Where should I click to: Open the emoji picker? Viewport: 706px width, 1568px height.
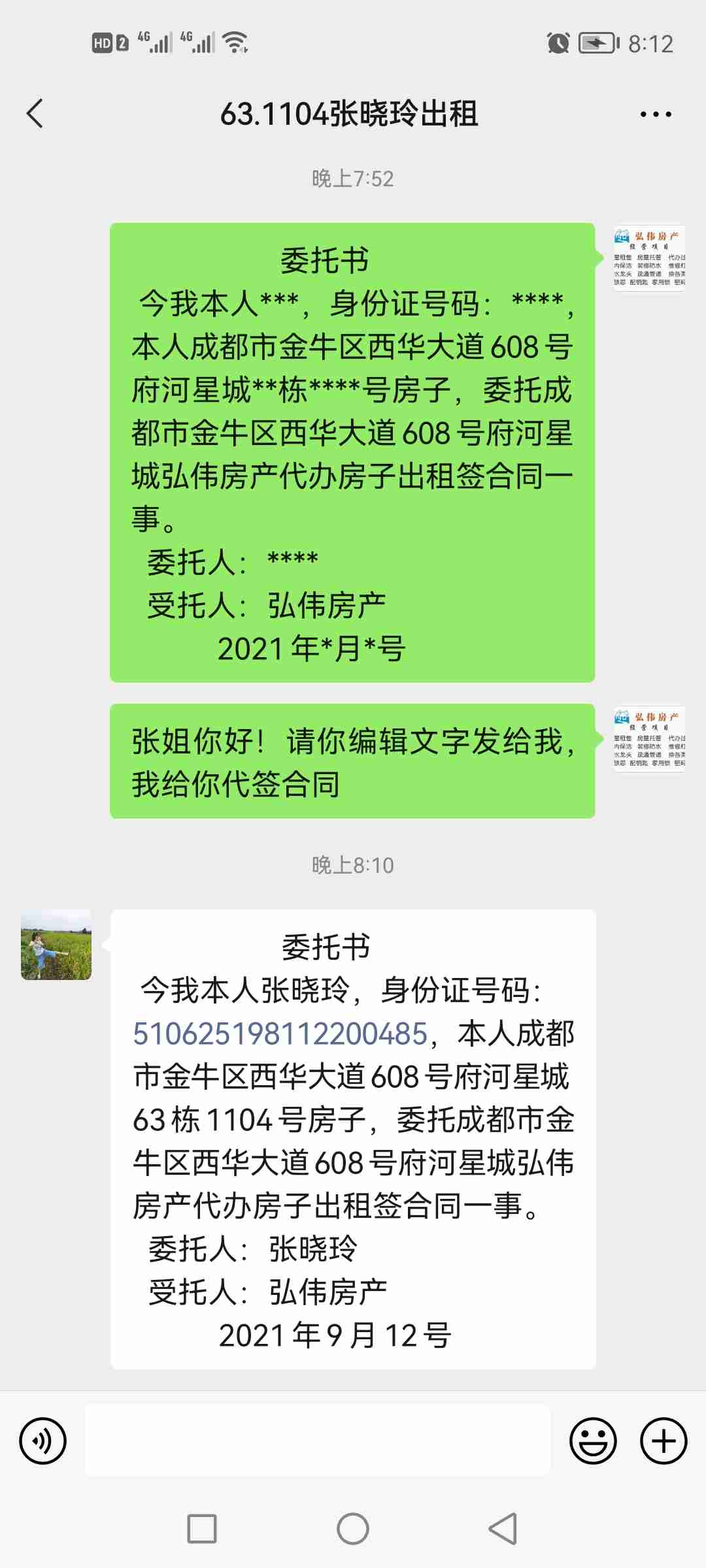(x=593, y=1441)
